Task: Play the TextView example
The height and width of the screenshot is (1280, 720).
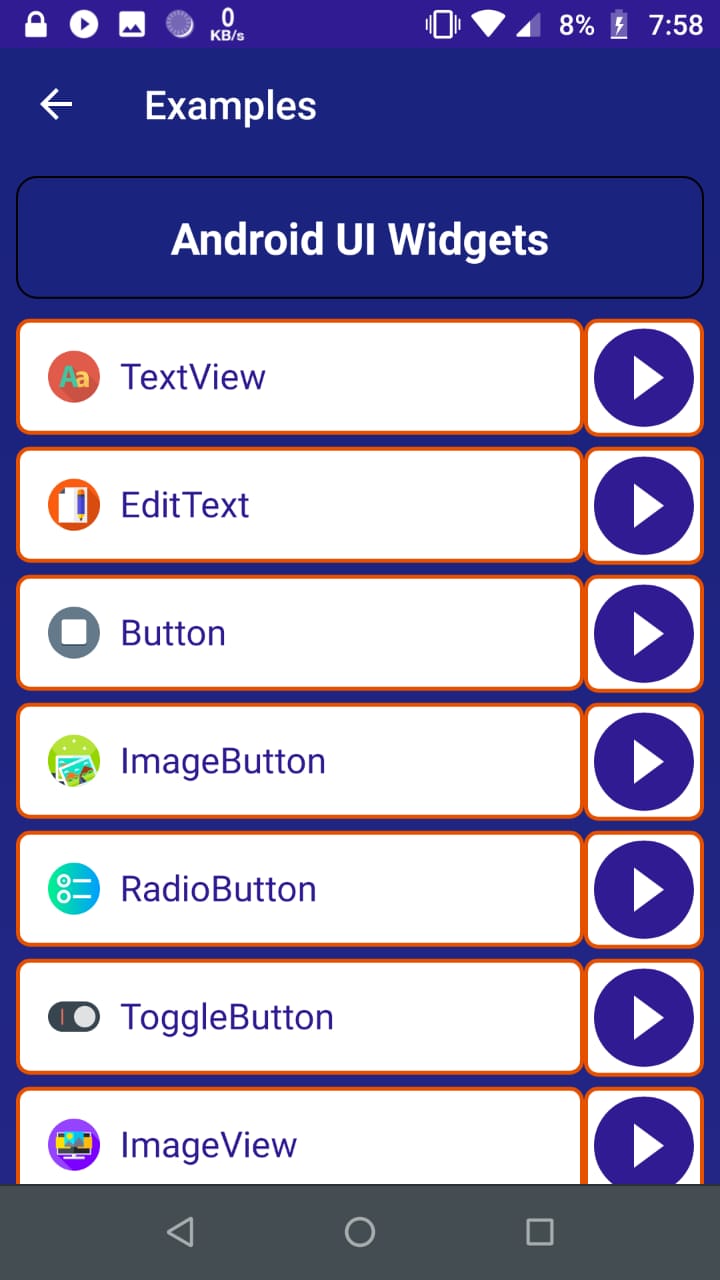Action: tap(645, 377)
